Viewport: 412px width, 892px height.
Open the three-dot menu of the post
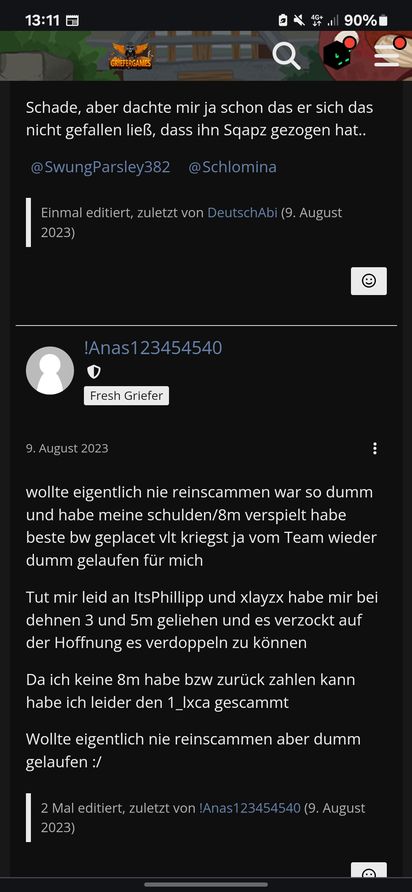(x=374, y=448)
